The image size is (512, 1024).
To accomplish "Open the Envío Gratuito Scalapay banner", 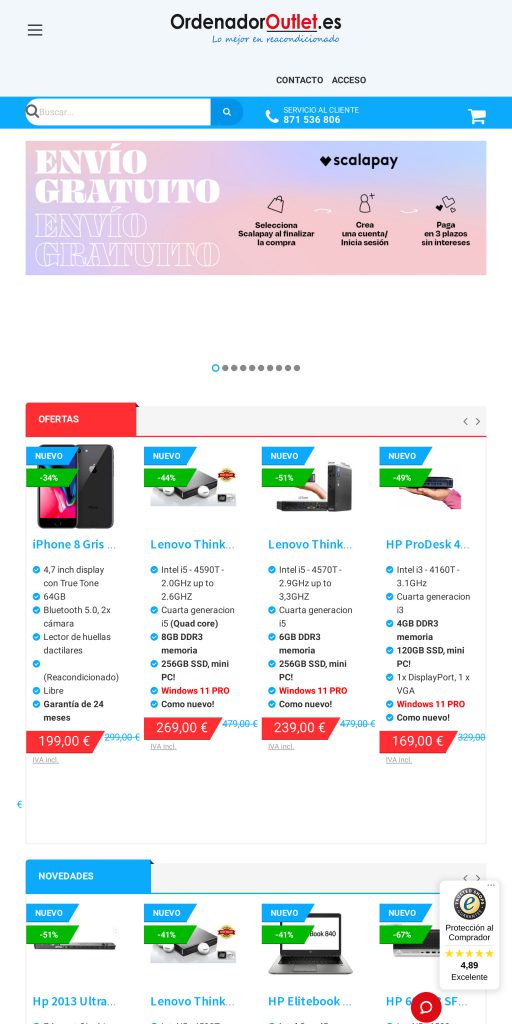I will (x=256, y=208).
